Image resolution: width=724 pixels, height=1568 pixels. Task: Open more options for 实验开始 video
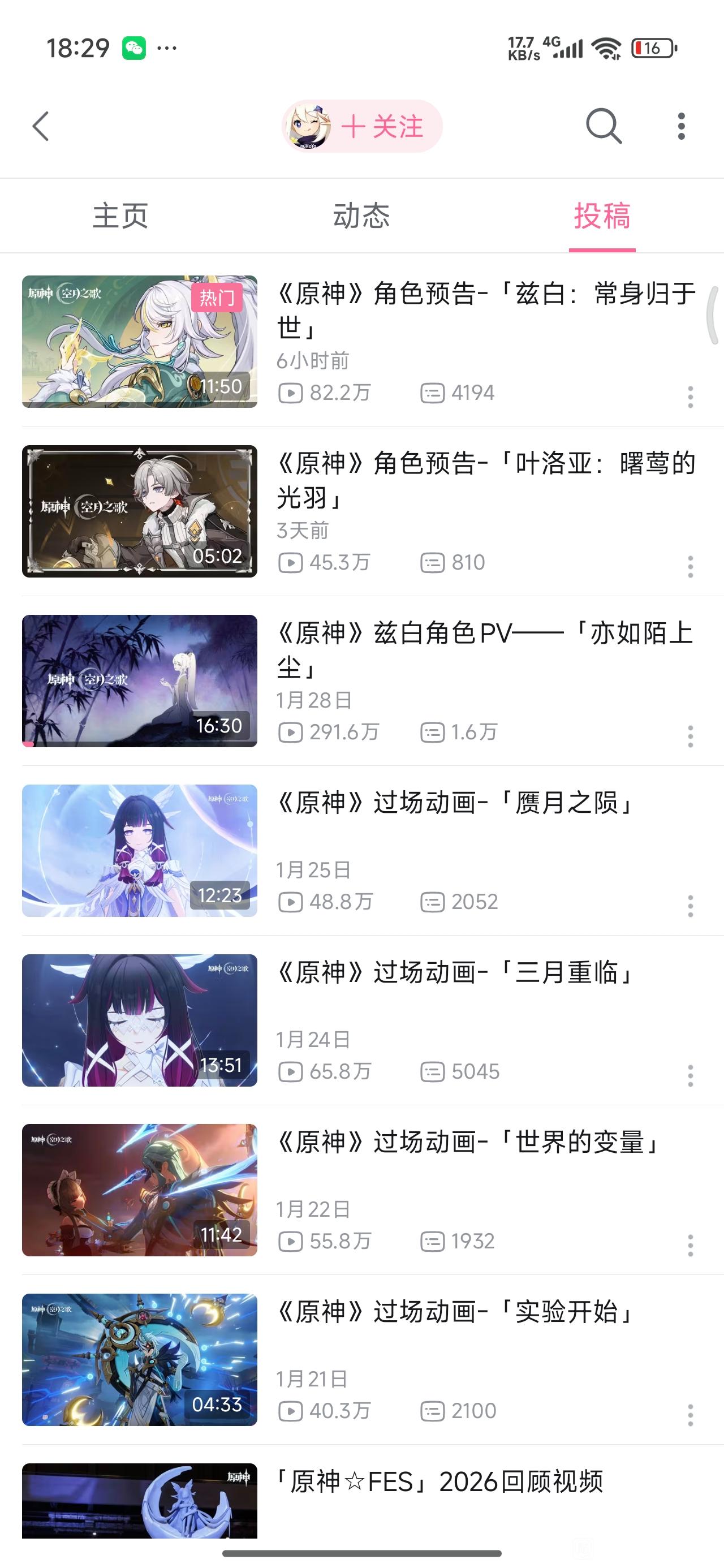690,1415
